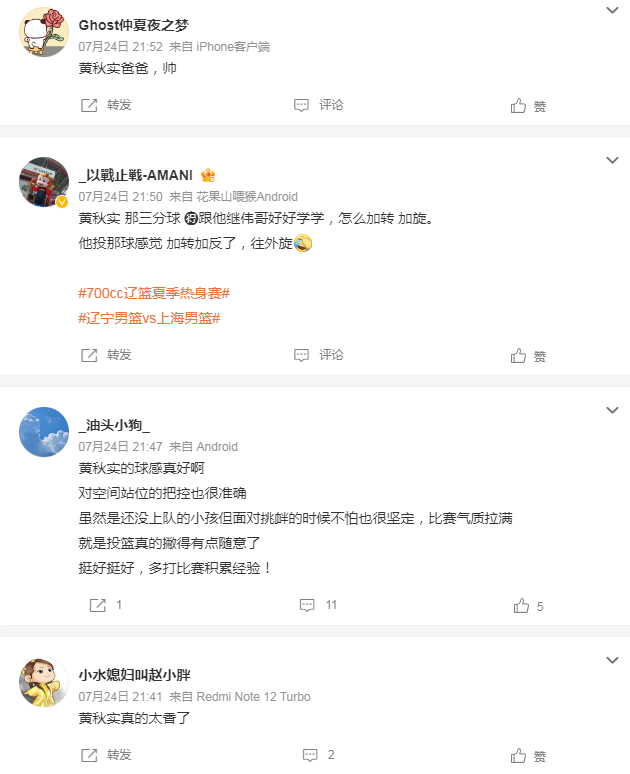Open _以戰止戰-AMANI's profile avatar

44,182
